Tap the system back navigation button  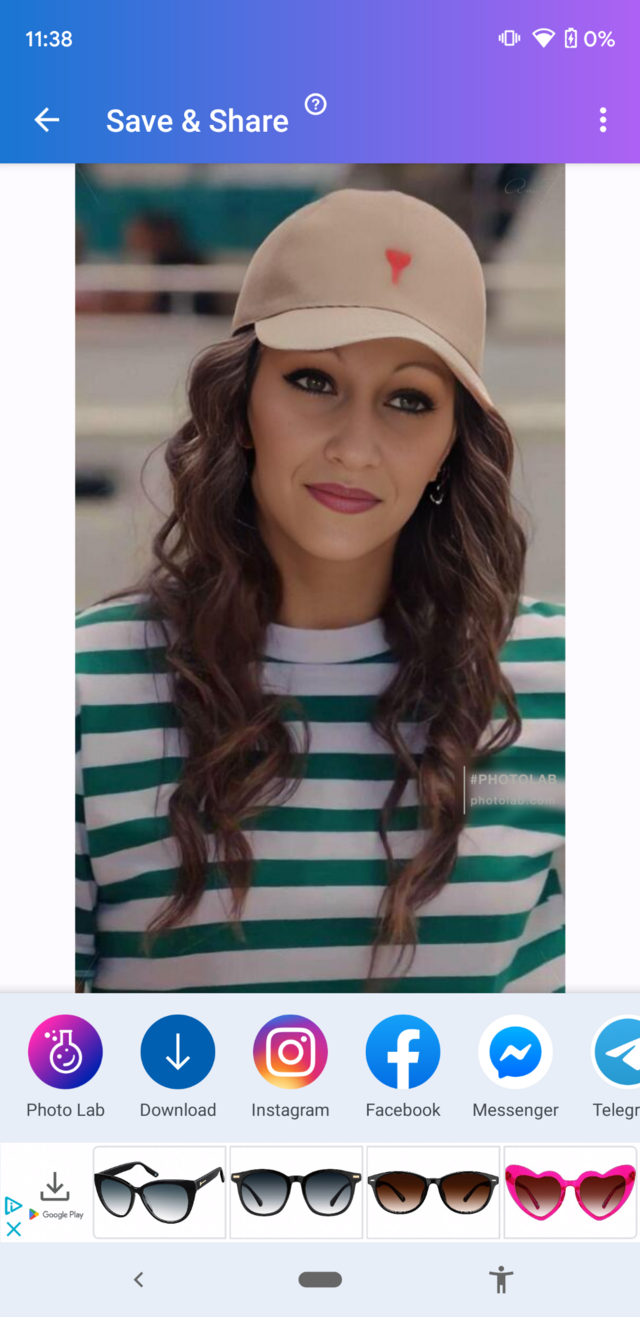pyautogui.click(x=139, y=1279)
